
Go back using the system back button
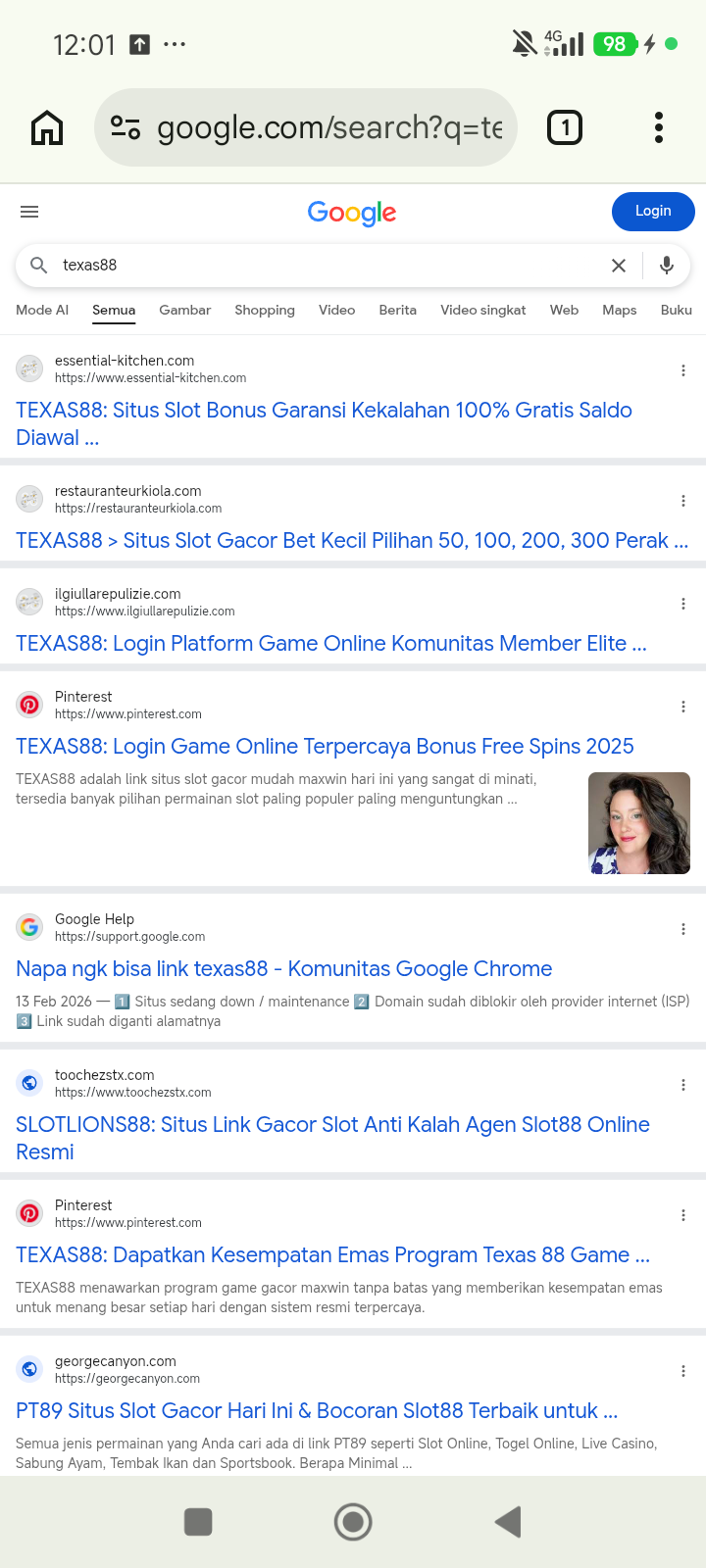pyautogui.click(x=508, y=1522)
